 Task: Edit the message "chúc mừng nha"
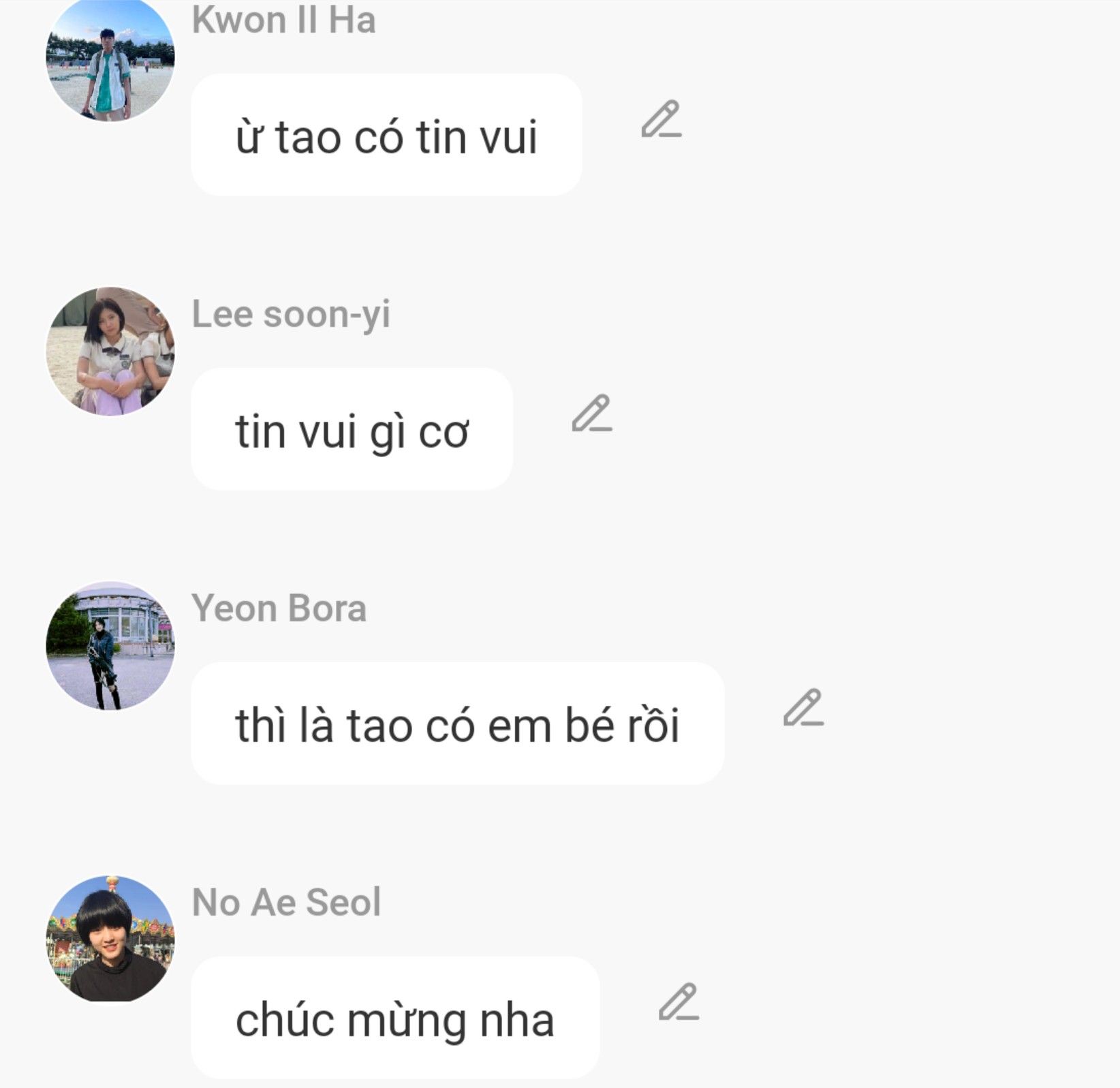coord(678,1002)
